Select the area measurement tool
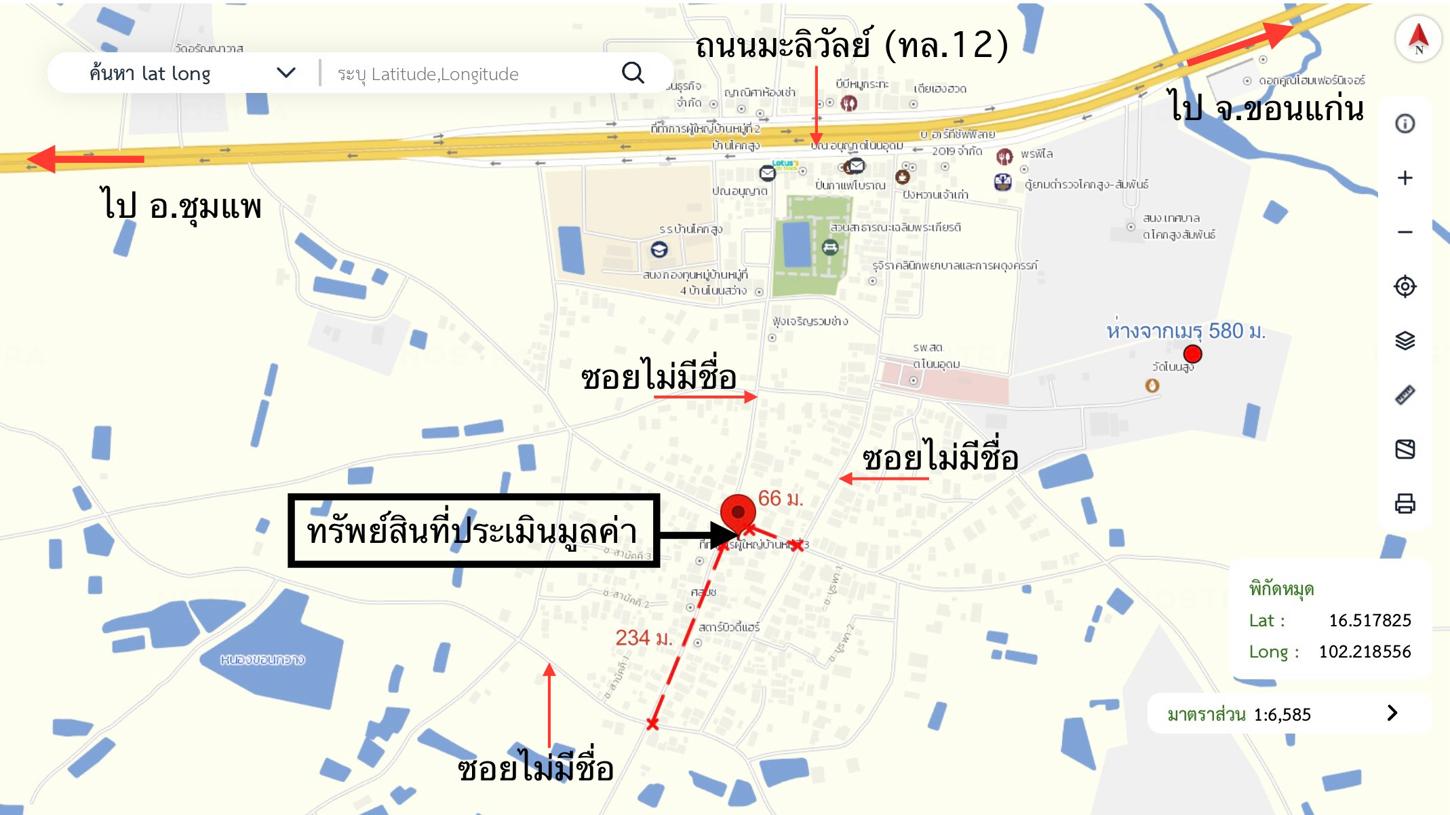 pos(1405,449)
